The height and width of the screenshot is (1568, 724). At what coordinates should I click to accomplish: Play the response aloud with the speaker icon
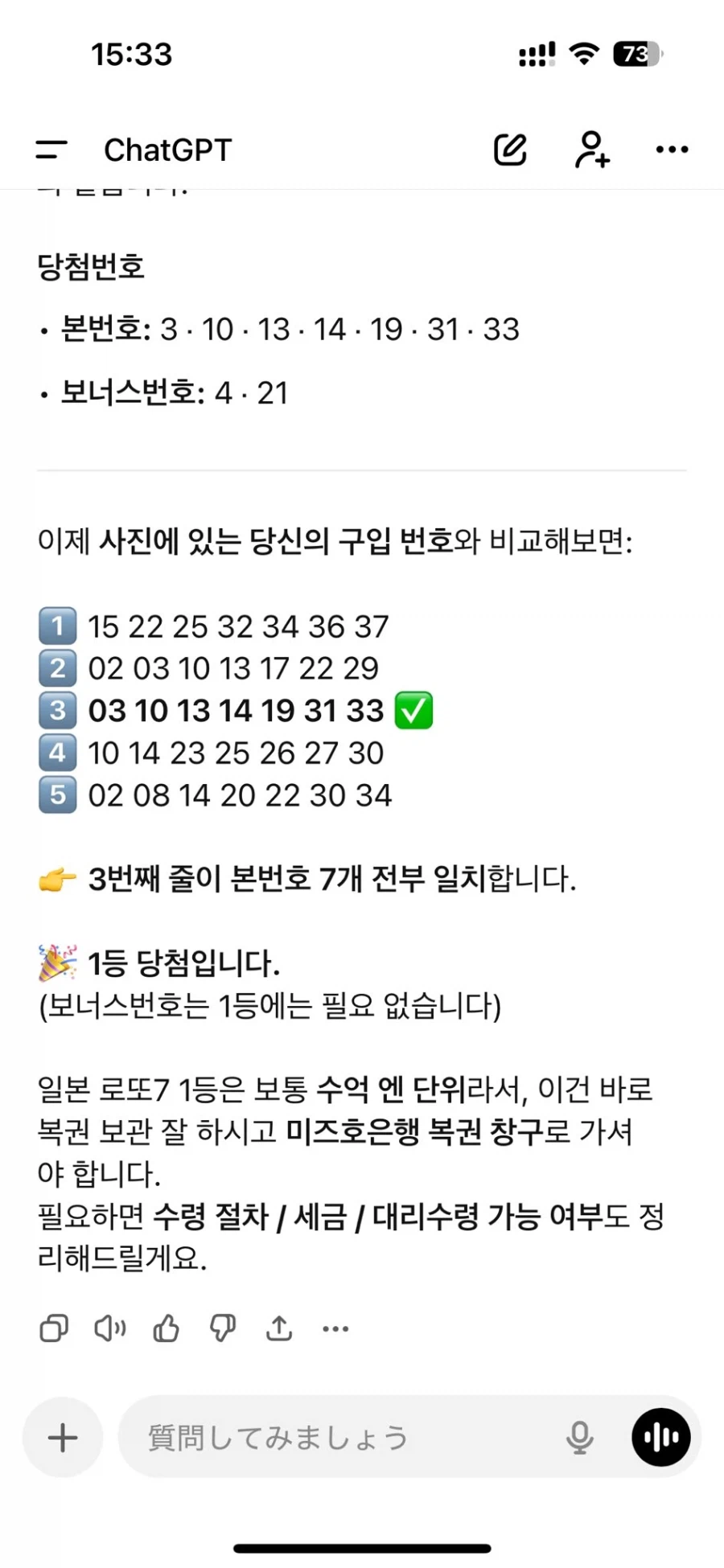point(110,1328)
